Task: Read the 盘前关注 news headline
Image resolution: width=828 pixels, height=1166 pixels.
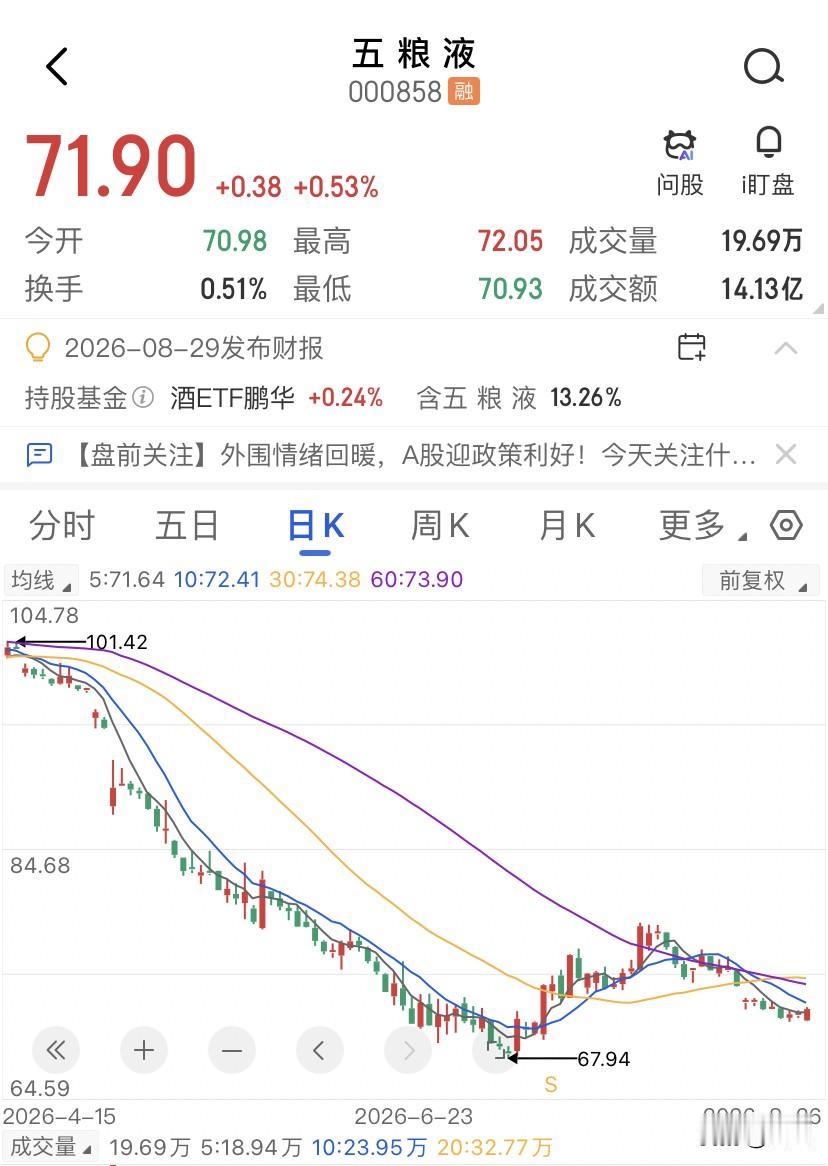Action: coord(415,454)
